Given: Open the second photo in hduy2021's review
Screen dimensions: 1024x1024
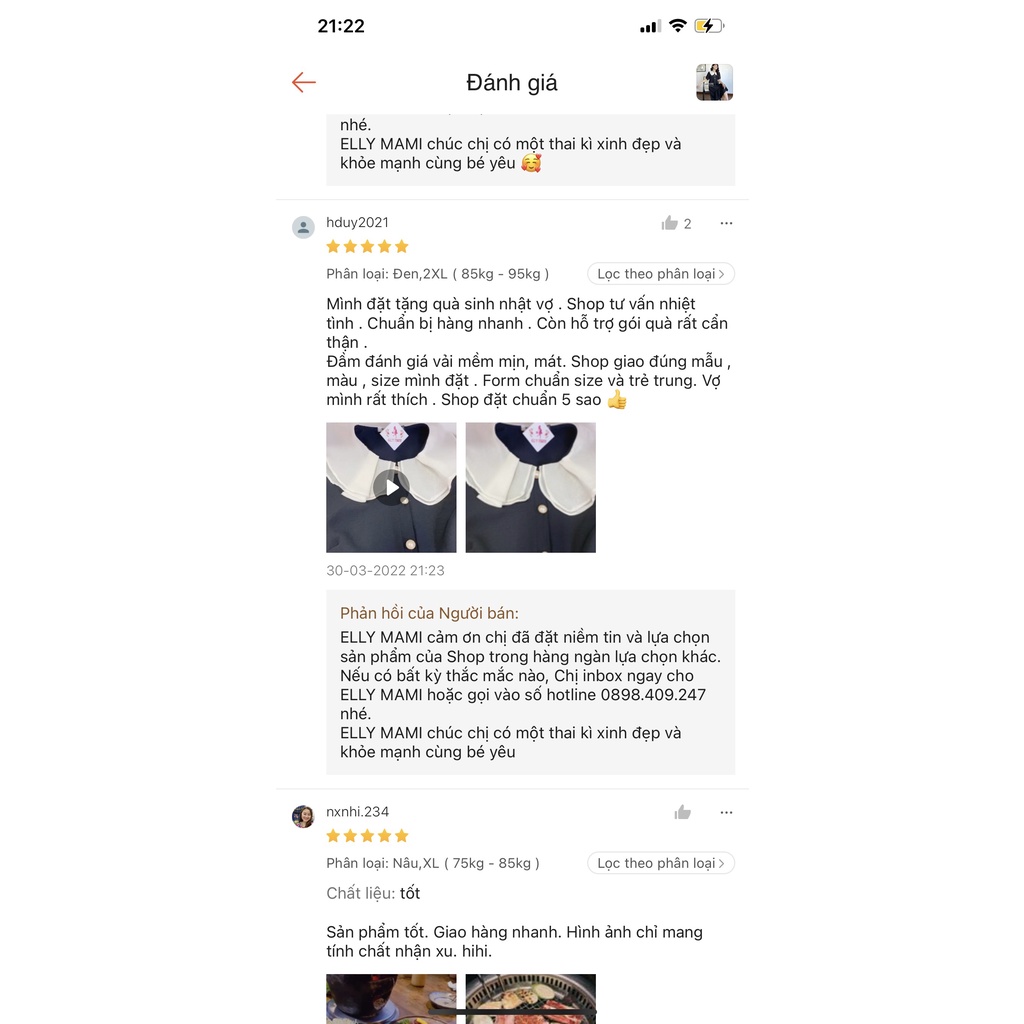Looking at the screenshot, I should click(530, 487).
